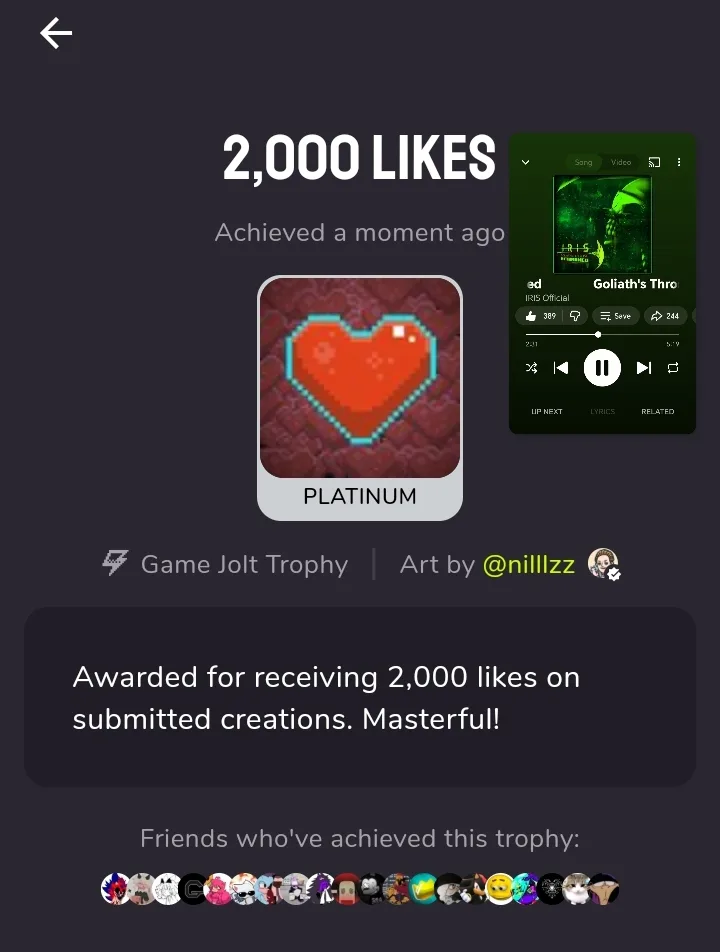
Task: Go to the previous track
Action: coord(561,368)
